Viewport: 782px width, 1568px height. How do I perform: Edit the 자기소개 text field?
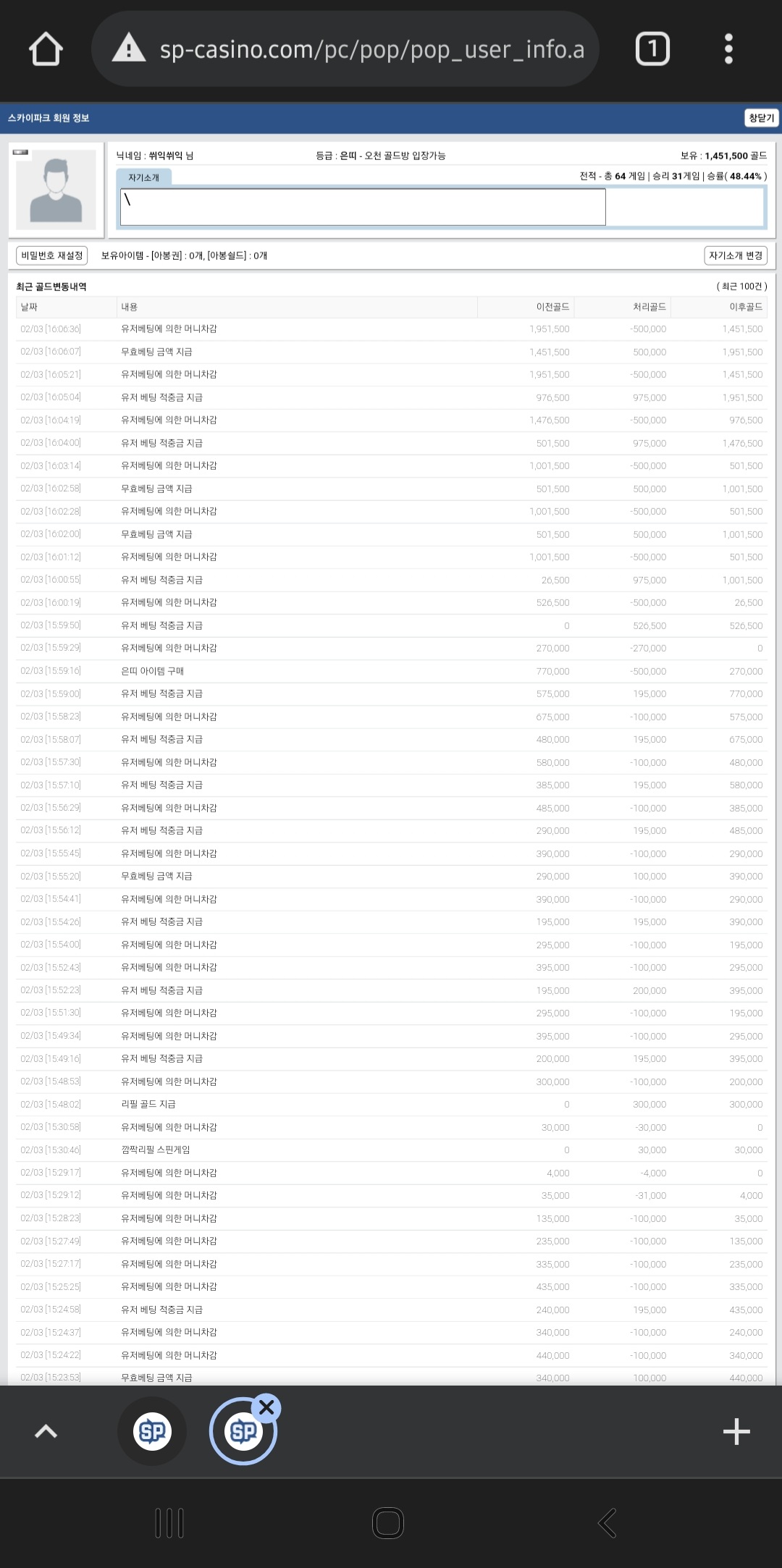363,207
